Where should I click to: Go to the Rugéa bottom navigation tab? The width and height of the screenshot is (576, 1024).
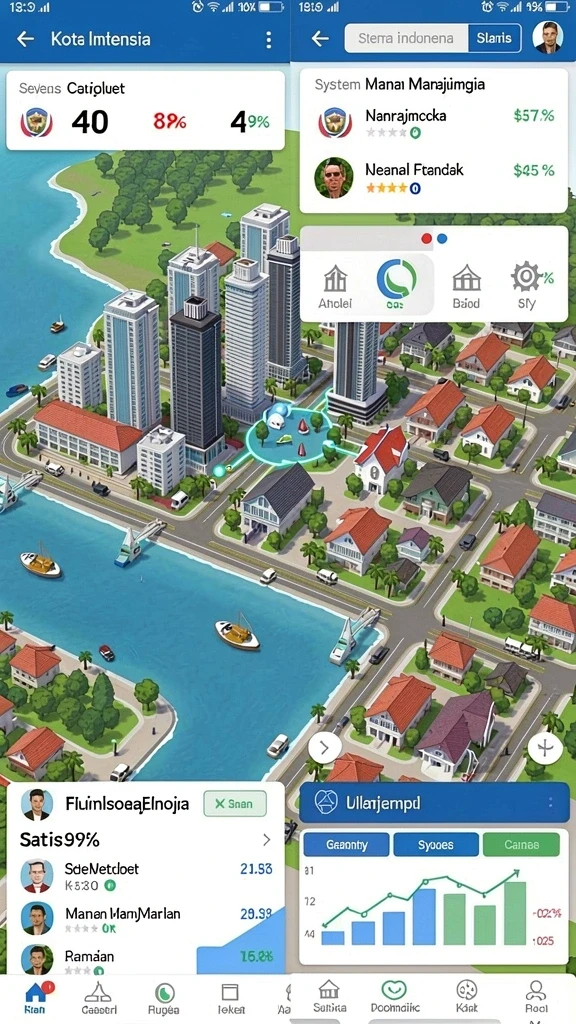tap(163, 998)
